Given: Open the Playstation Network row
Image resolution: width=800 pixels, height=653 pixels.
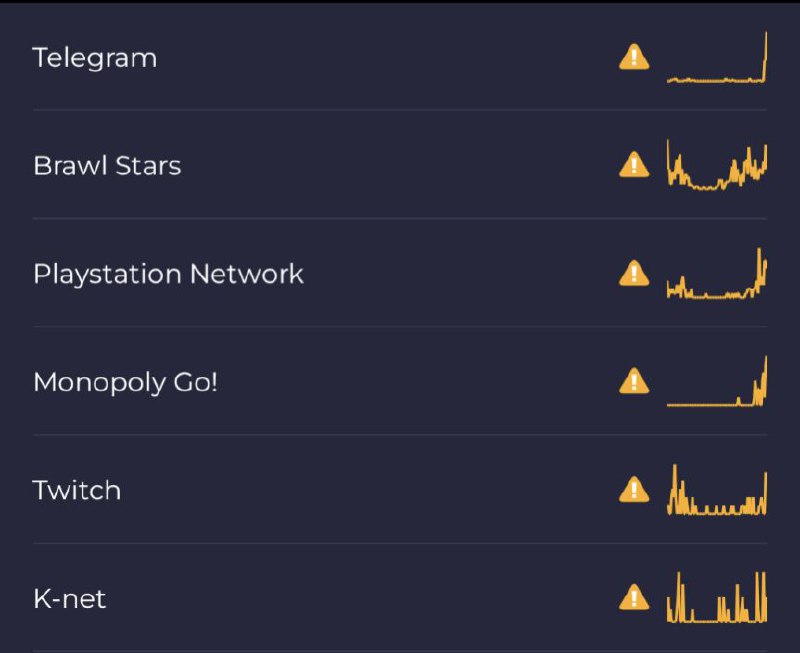Looking at the screenshot, I should (168, 274).
